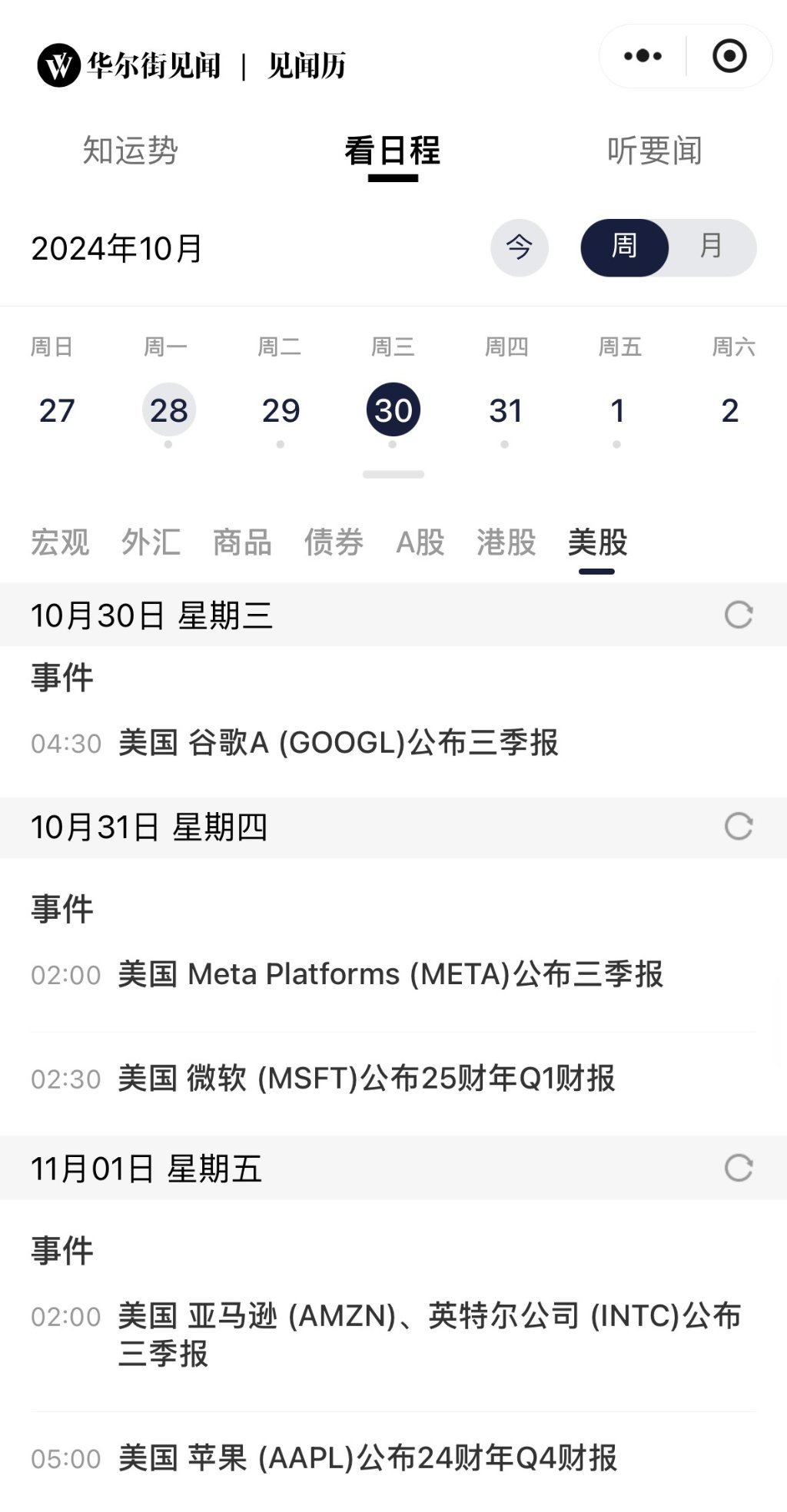The width and height of the screenshot is (787, 1512).
Task: Select Saturday the 2nd in the calendar
Action: pos(729,410)
